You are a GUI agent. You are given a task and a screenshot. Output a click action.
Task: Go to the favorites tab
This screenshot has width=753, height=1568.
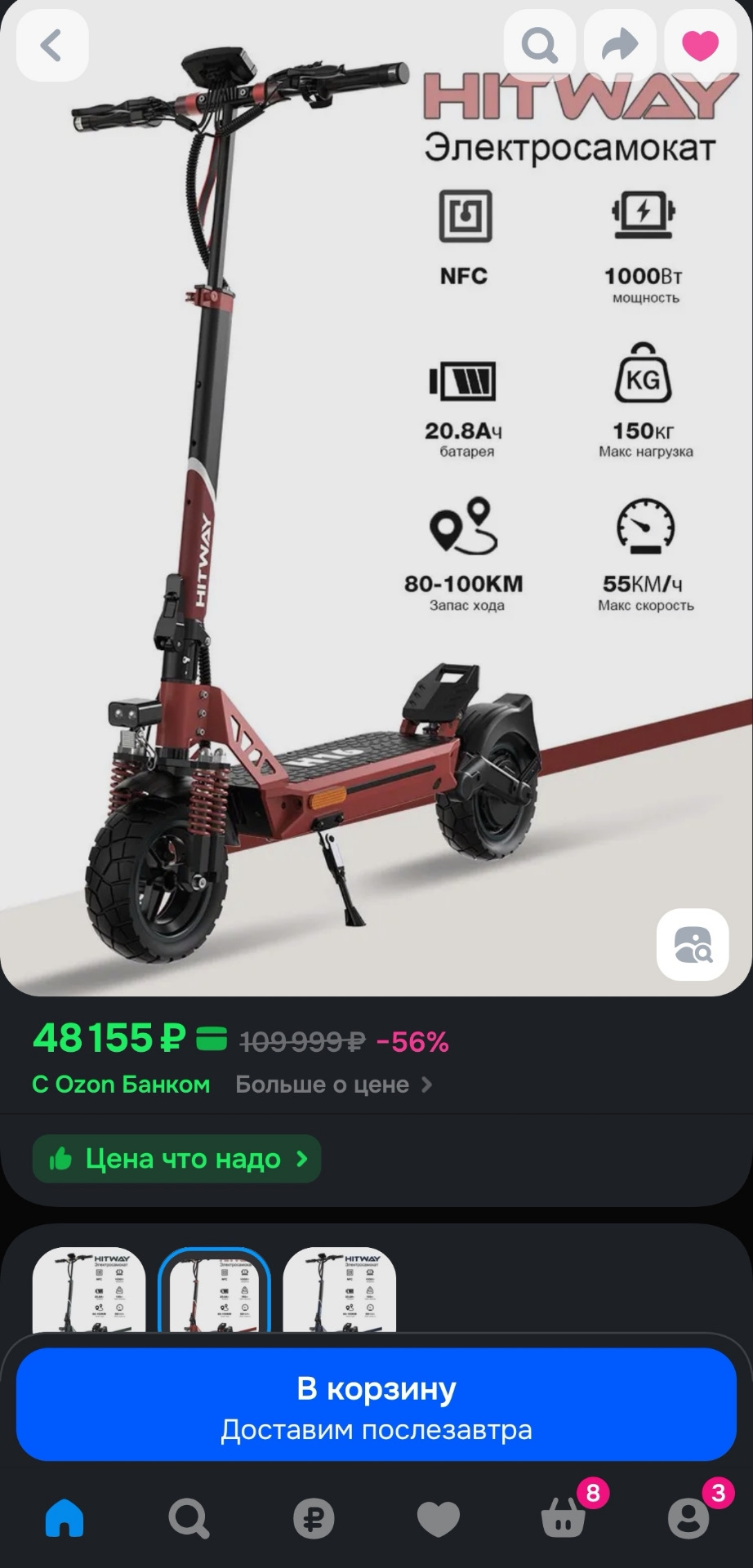click(x=439, y=1519)
